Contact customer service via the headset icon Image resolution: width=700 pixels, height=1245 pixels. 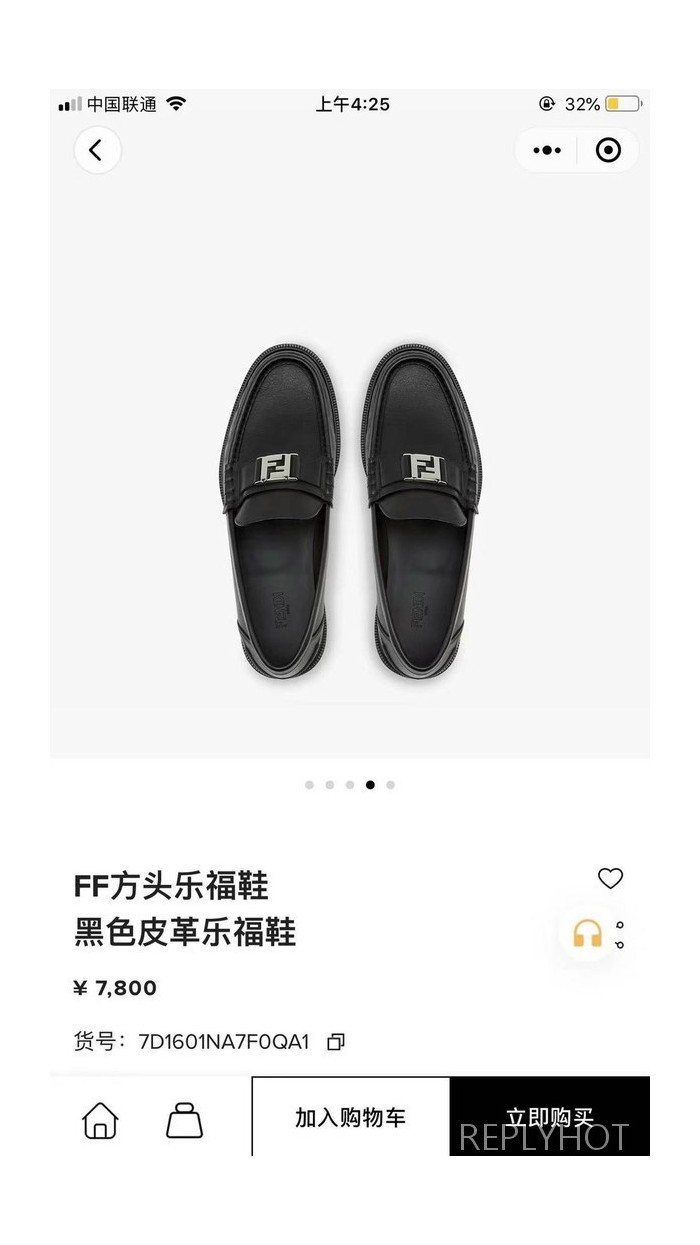(x=587, y=934)
